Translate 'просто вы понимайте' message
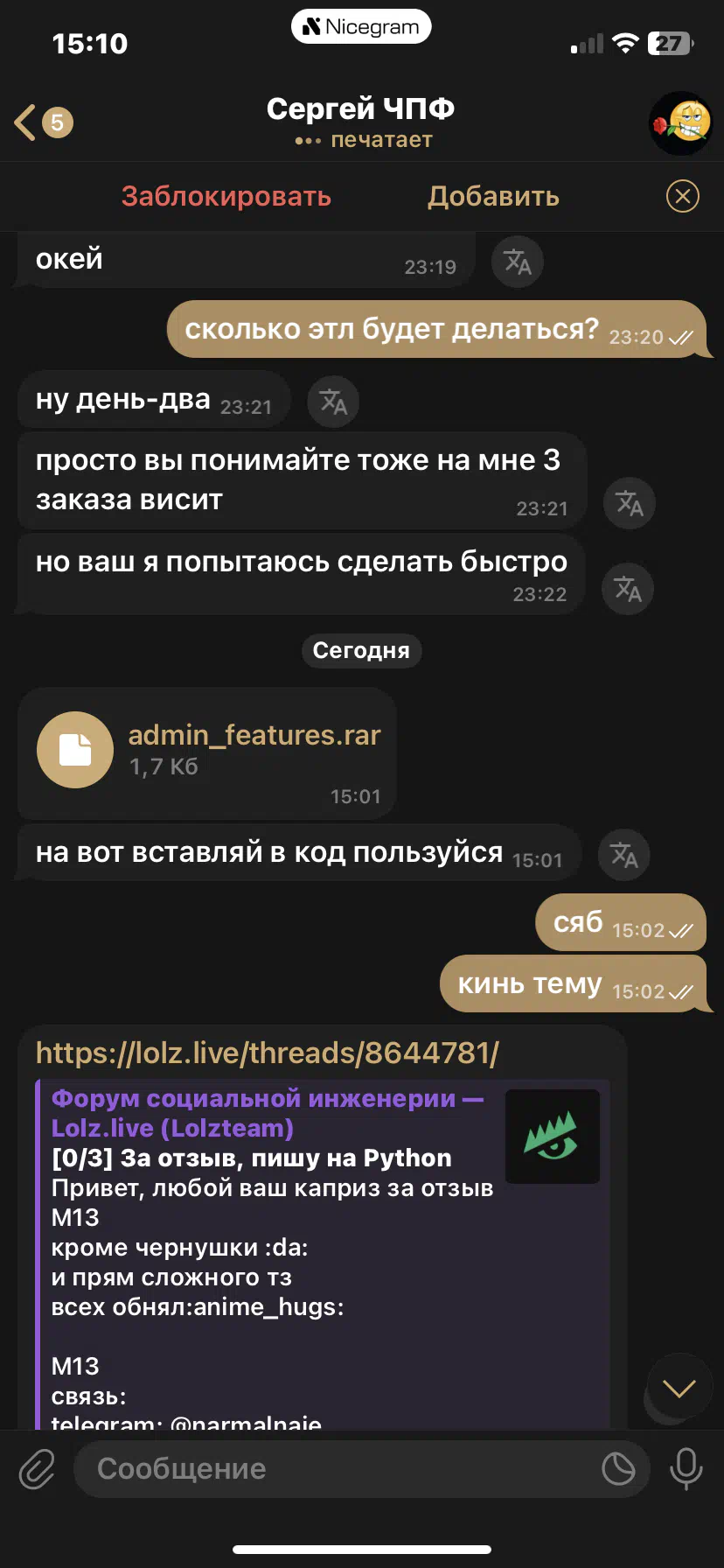The height and width of the screenshot is (1568, 724). 629,503
